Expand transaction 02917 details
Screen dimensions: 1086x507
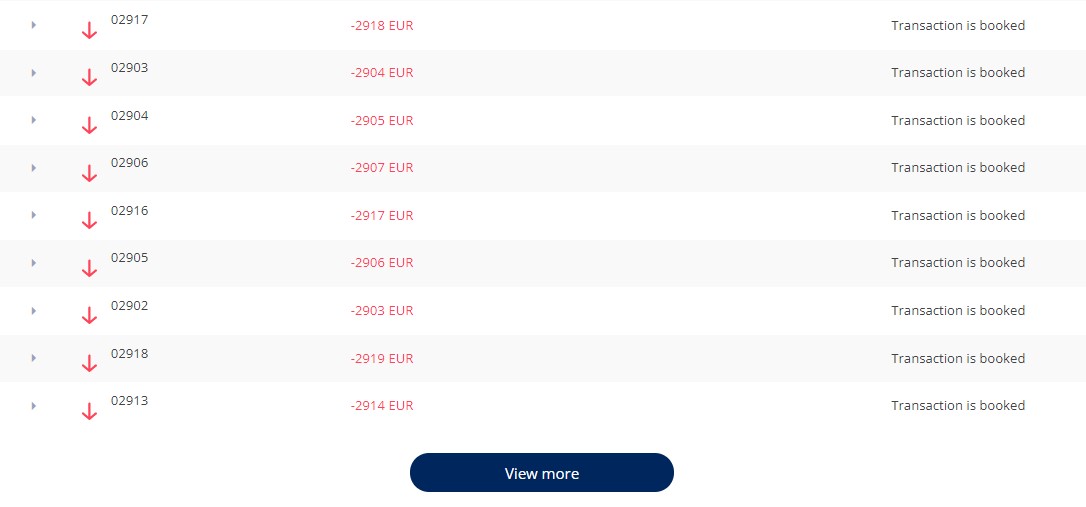coord(33,25)
